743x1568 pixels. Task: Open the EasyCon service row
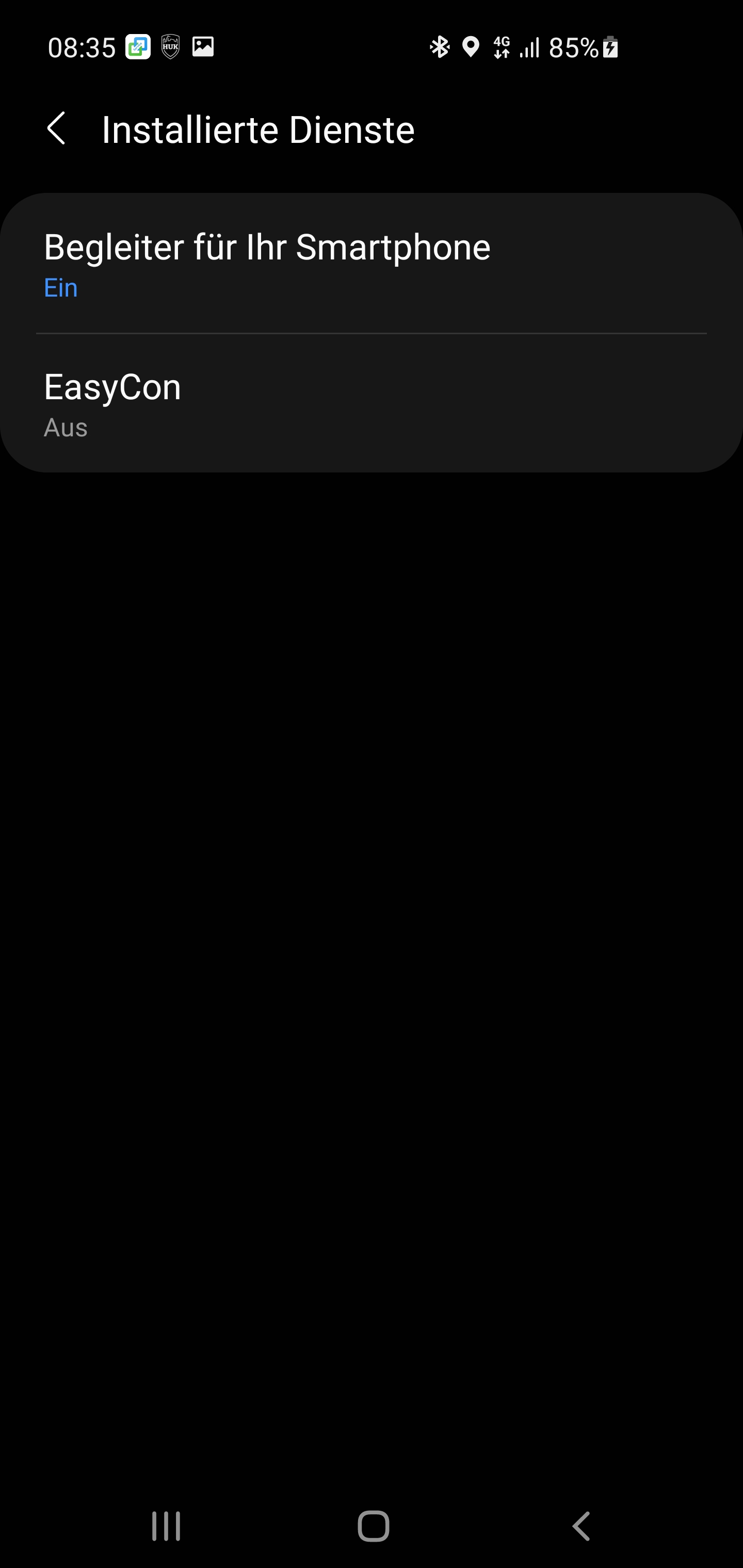coord(372,403)
